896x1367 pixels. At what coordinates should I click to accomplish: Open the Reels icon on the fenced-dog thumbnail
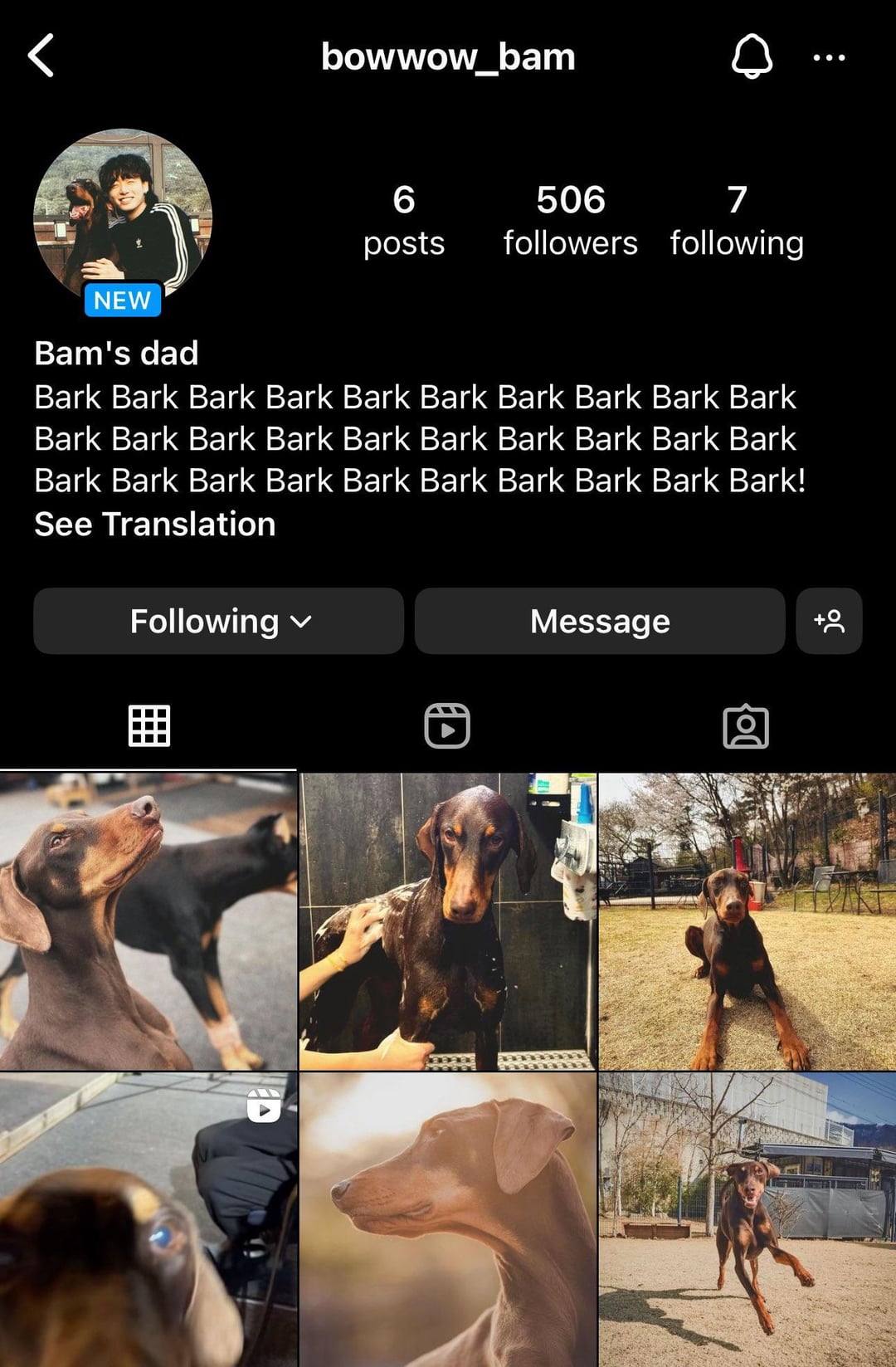(x=264, y=1107)
